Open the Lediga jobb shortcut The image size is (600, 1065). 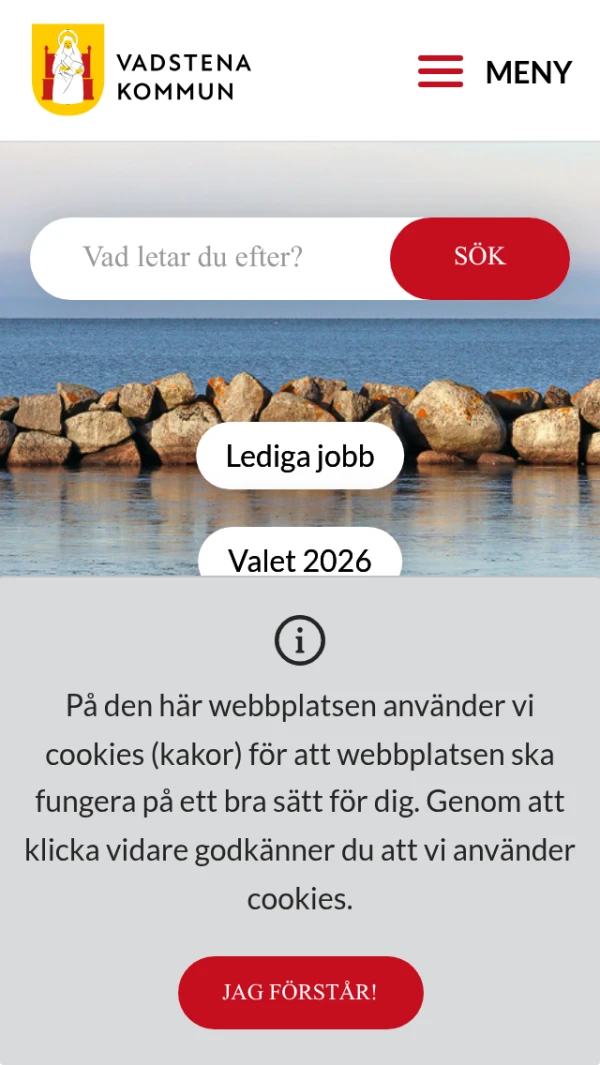[300, 457]
